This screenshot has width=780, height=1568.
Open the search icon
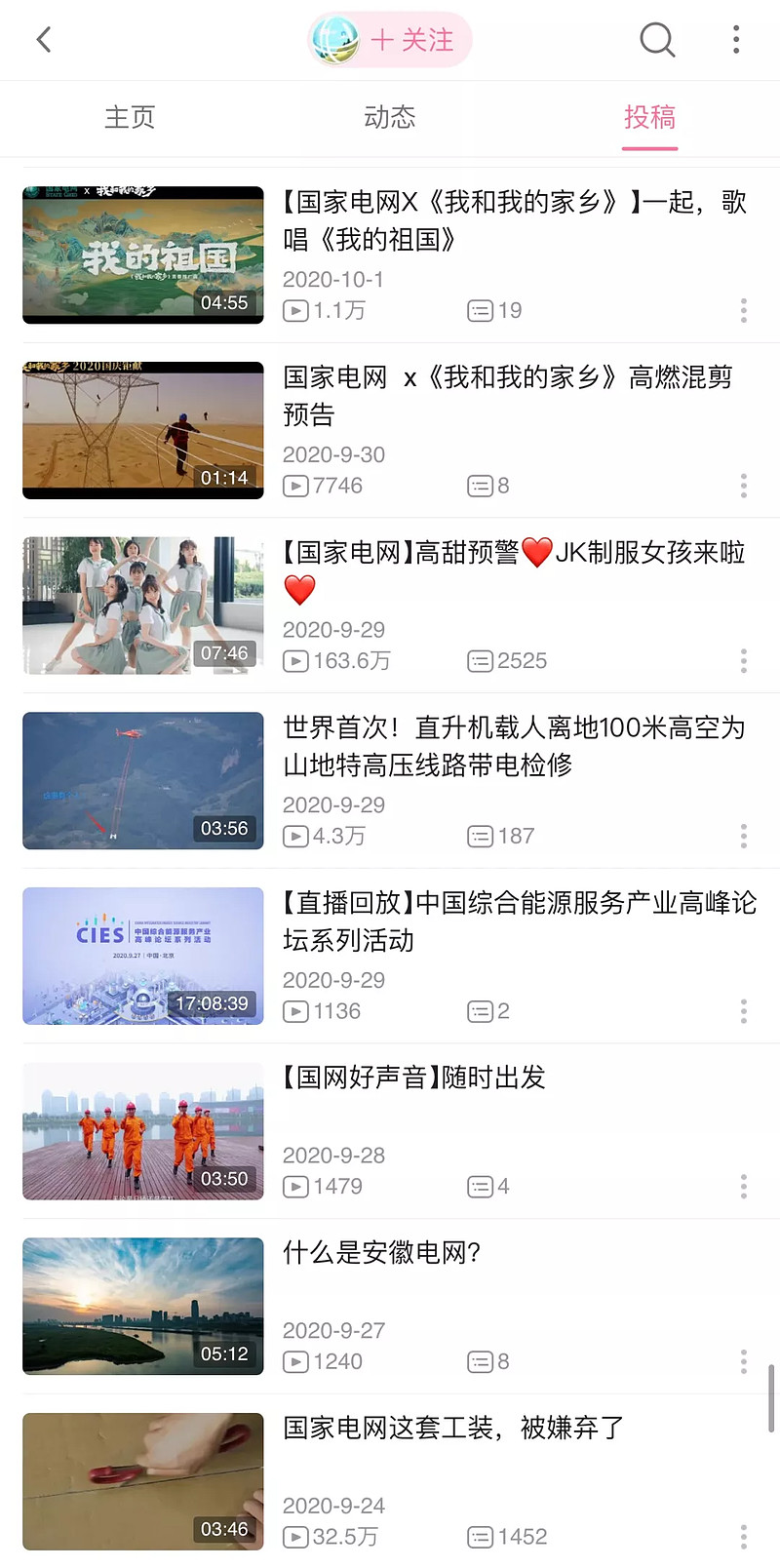[657, 40]
